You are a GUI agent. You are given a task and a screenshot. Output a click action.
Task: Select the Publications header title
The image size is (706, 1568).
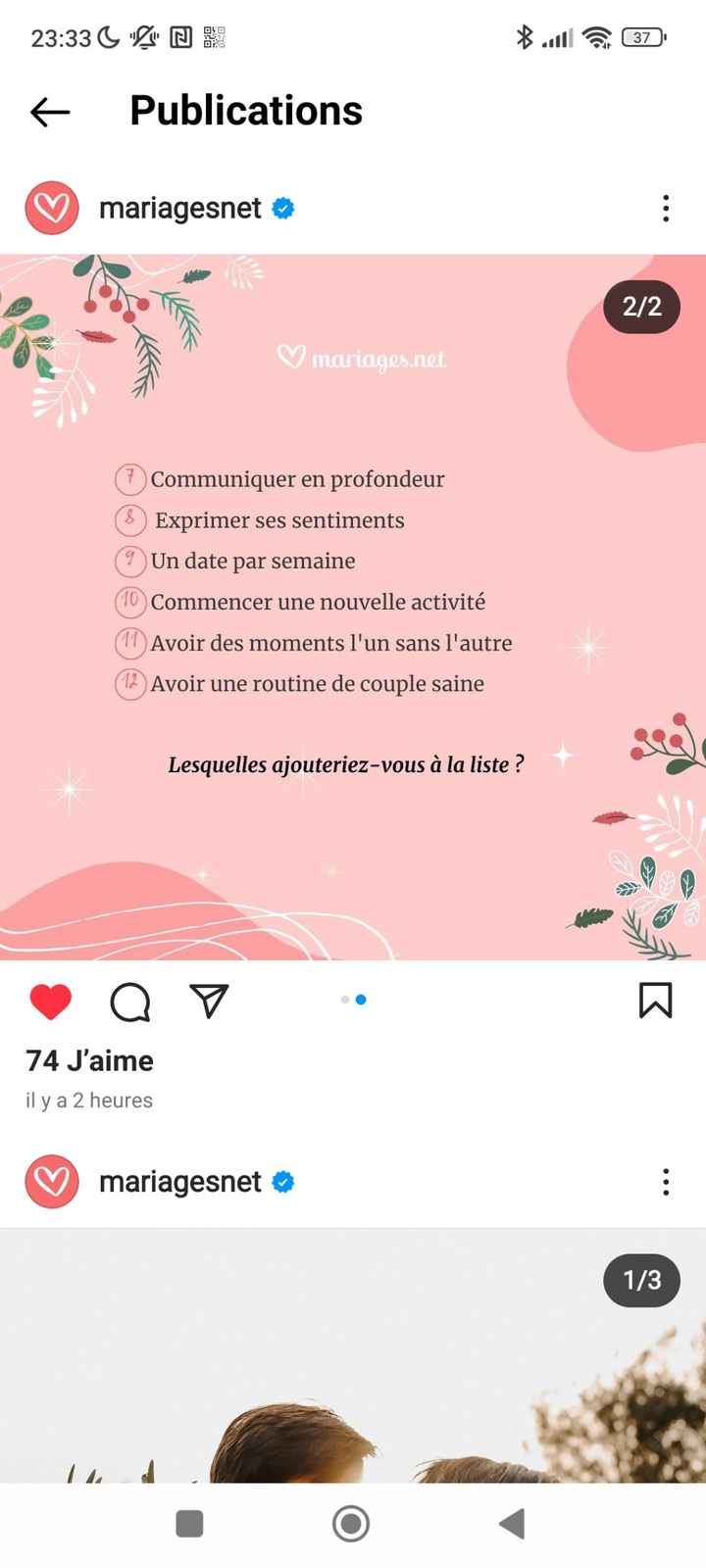tap(245, 110)
